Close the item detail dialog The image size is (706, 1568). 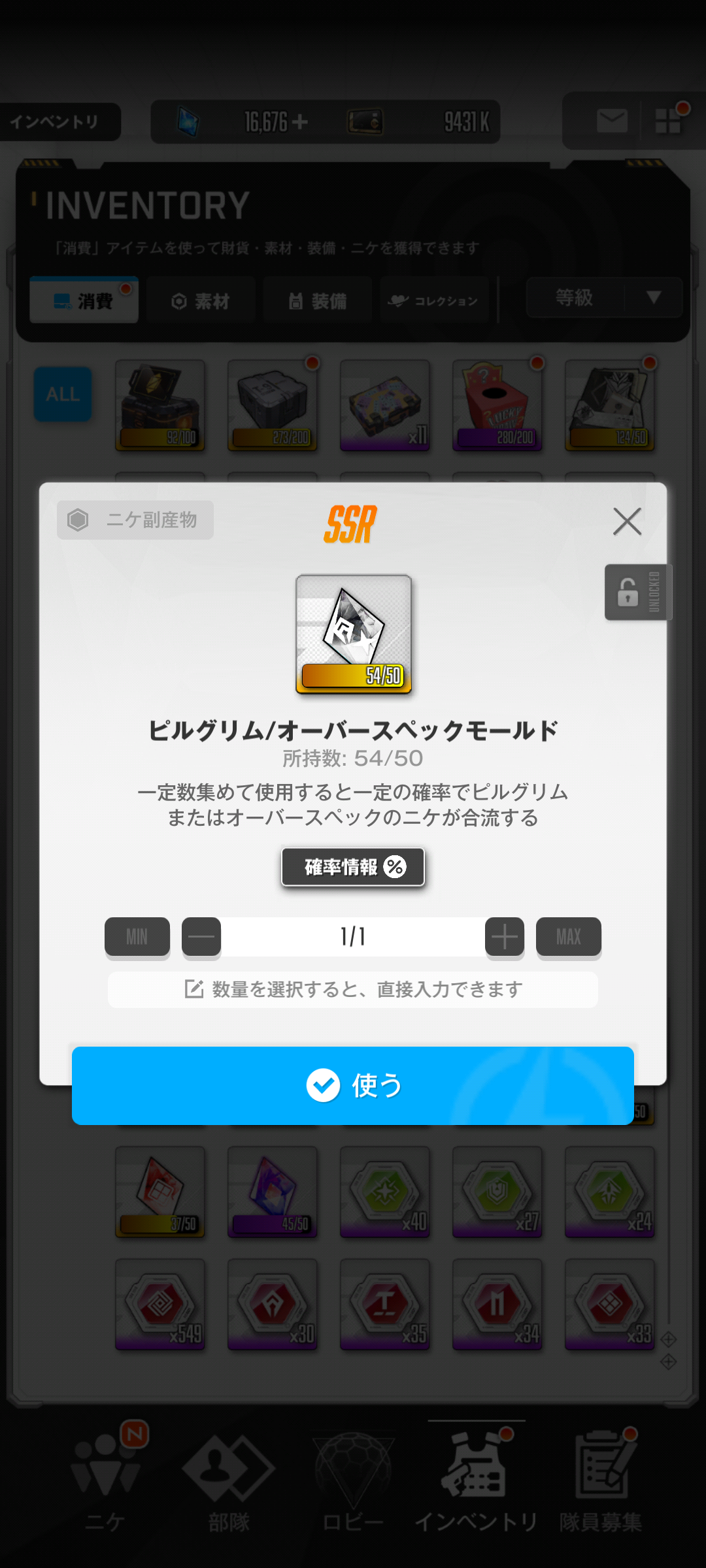[627, 521]
